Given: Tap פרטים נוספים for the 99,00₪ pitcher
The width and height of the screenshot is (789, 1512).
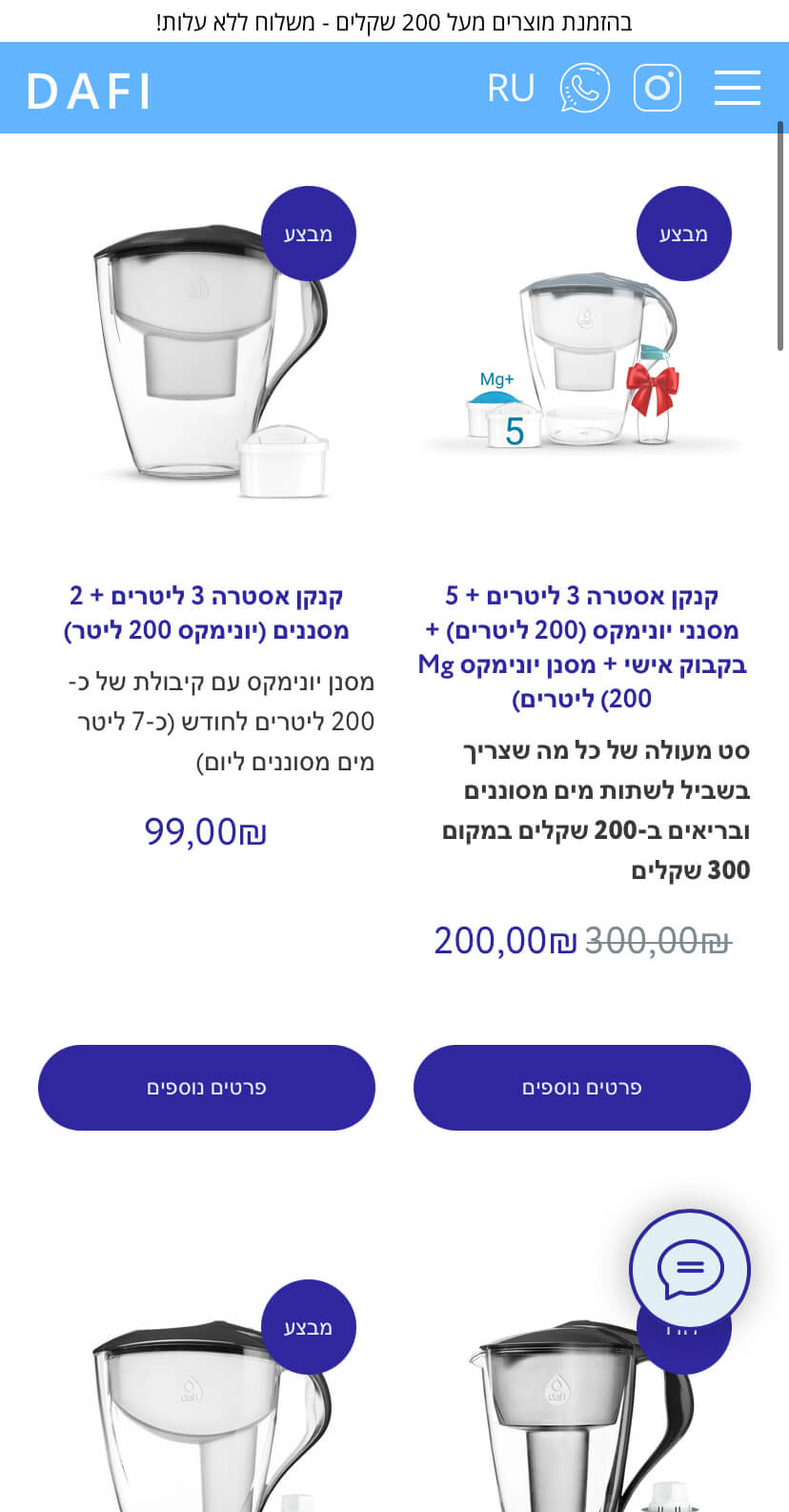Looking at the screenshot, I should tap(207, 1088).
